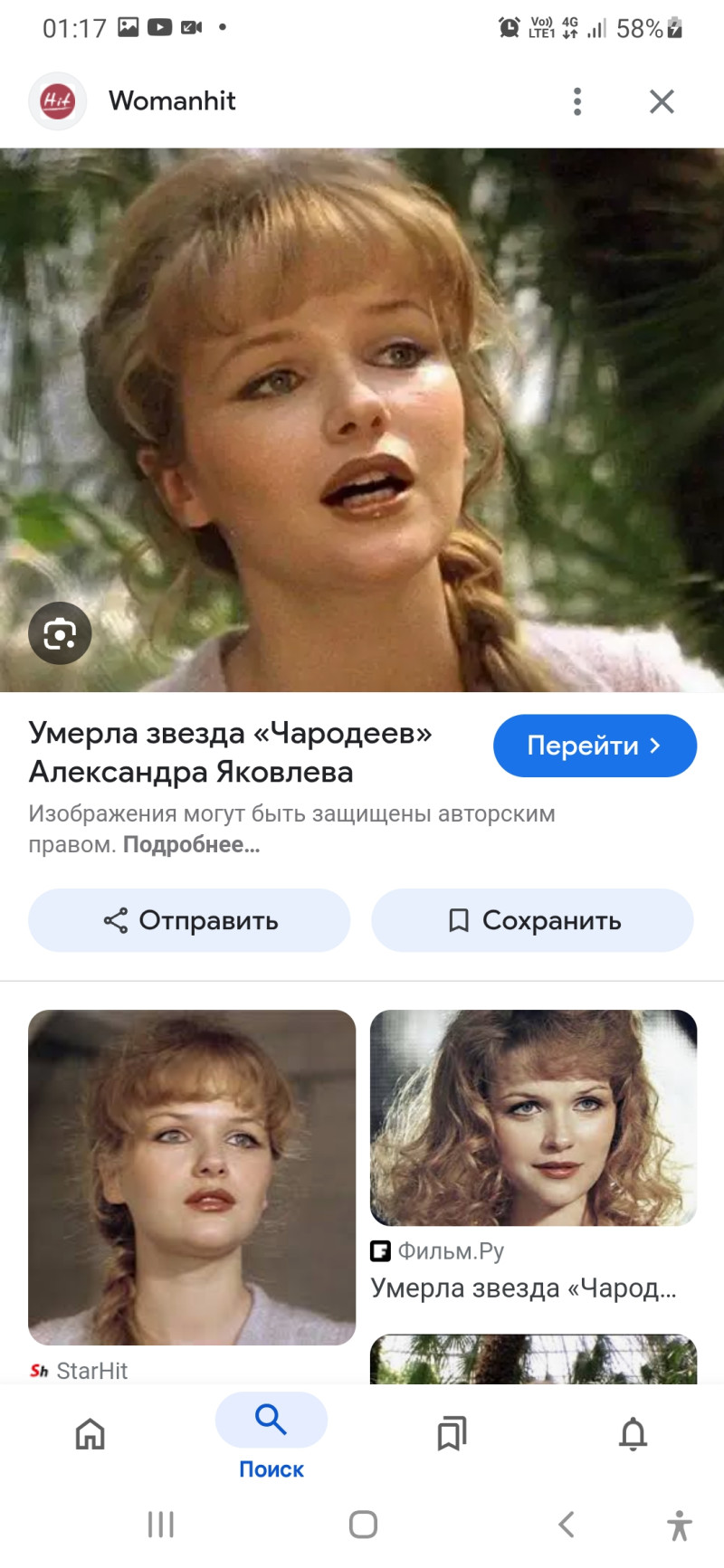Open the StarHit related image
The height and width of the screenshot is (1568, 724).
[x=192, y=1176]
